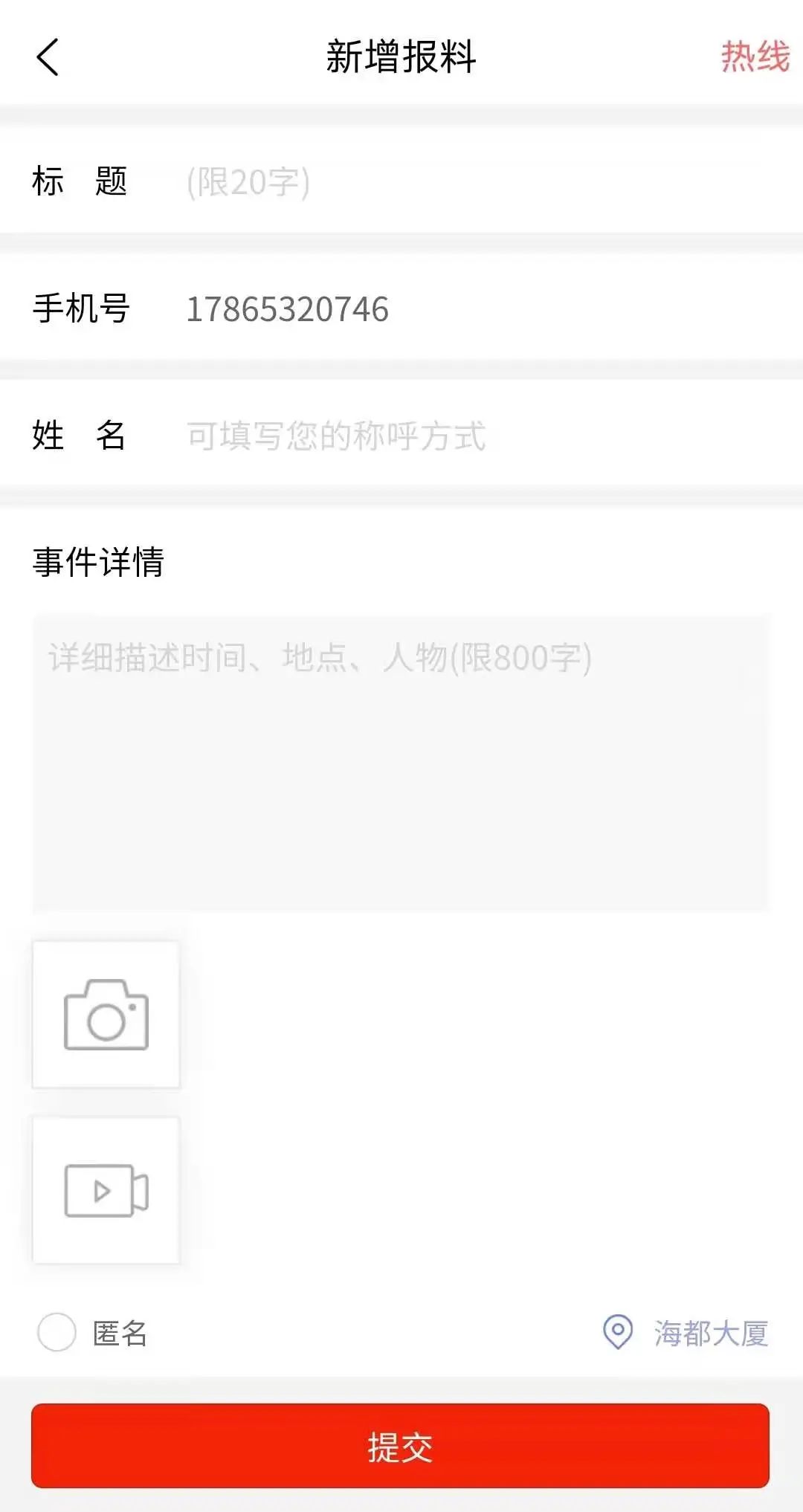Select the 匿名 anonymous option

click(57, 1332)
